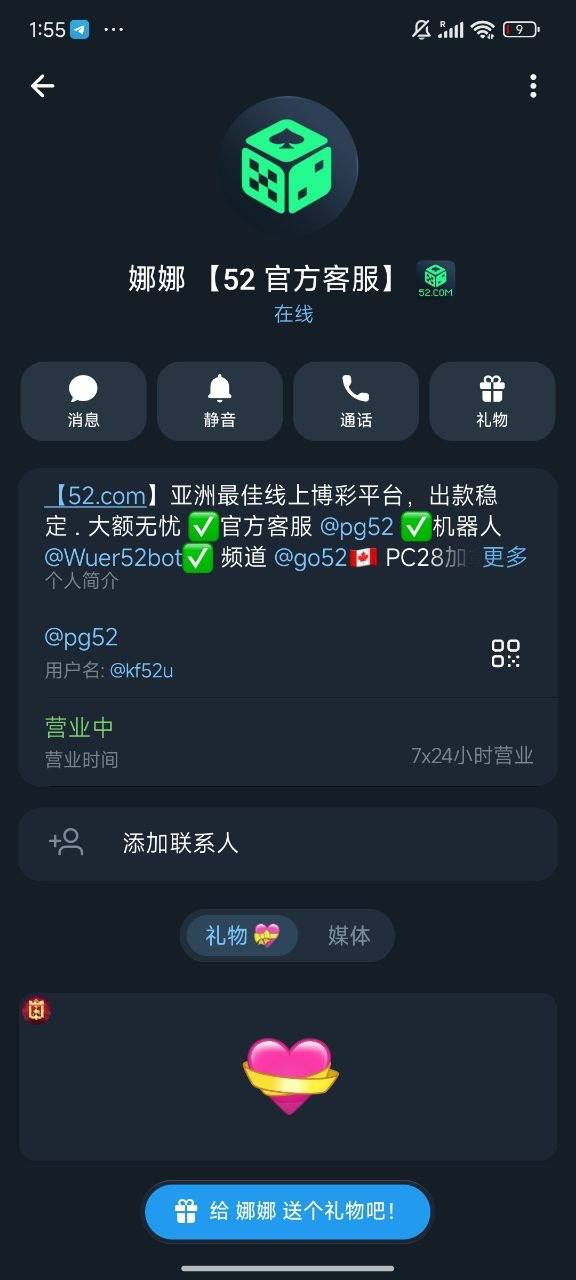View the green dice profile avatar

288,165
